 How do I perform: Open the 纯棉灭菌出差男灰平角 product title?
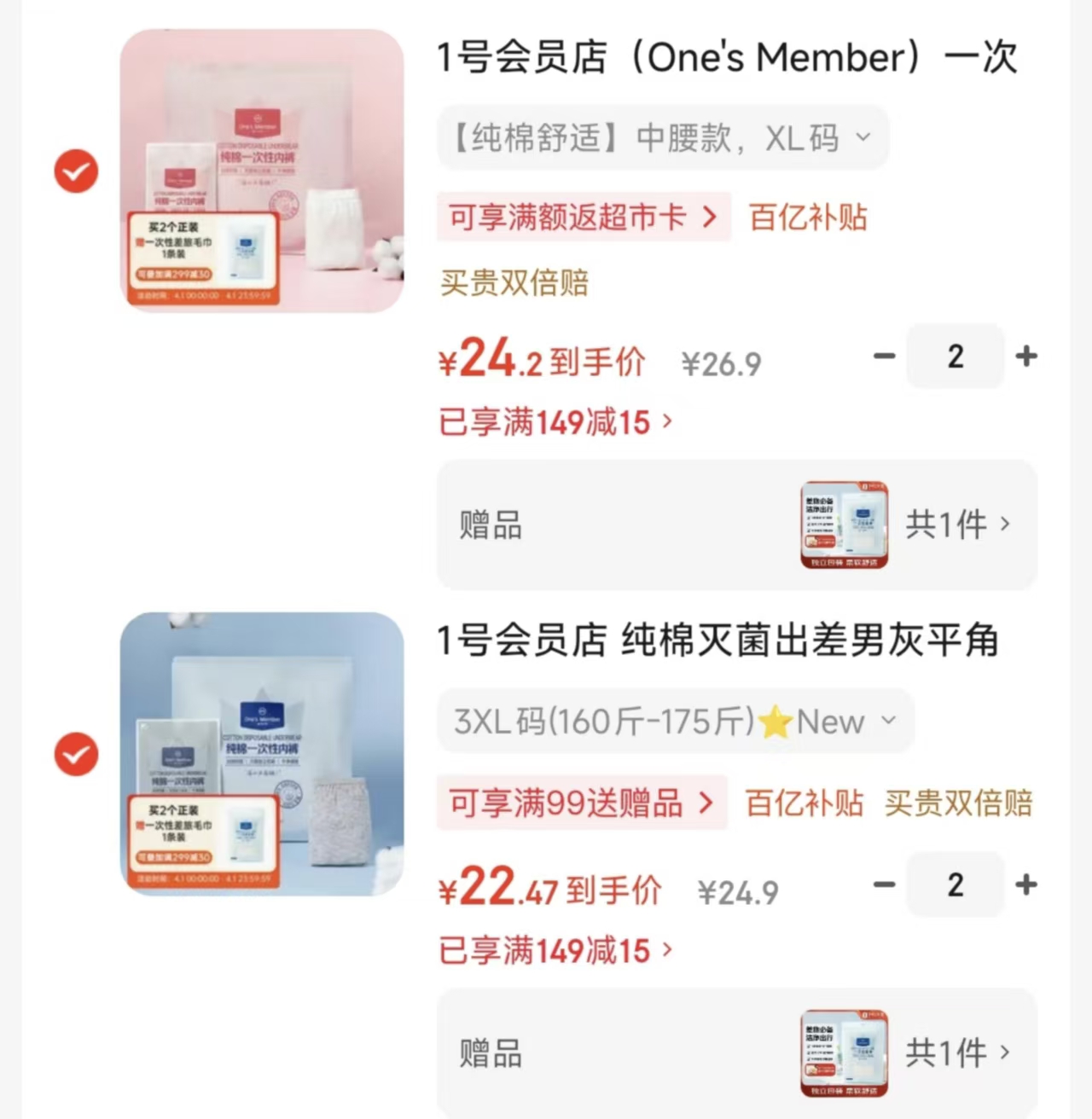tap(717, 641)
